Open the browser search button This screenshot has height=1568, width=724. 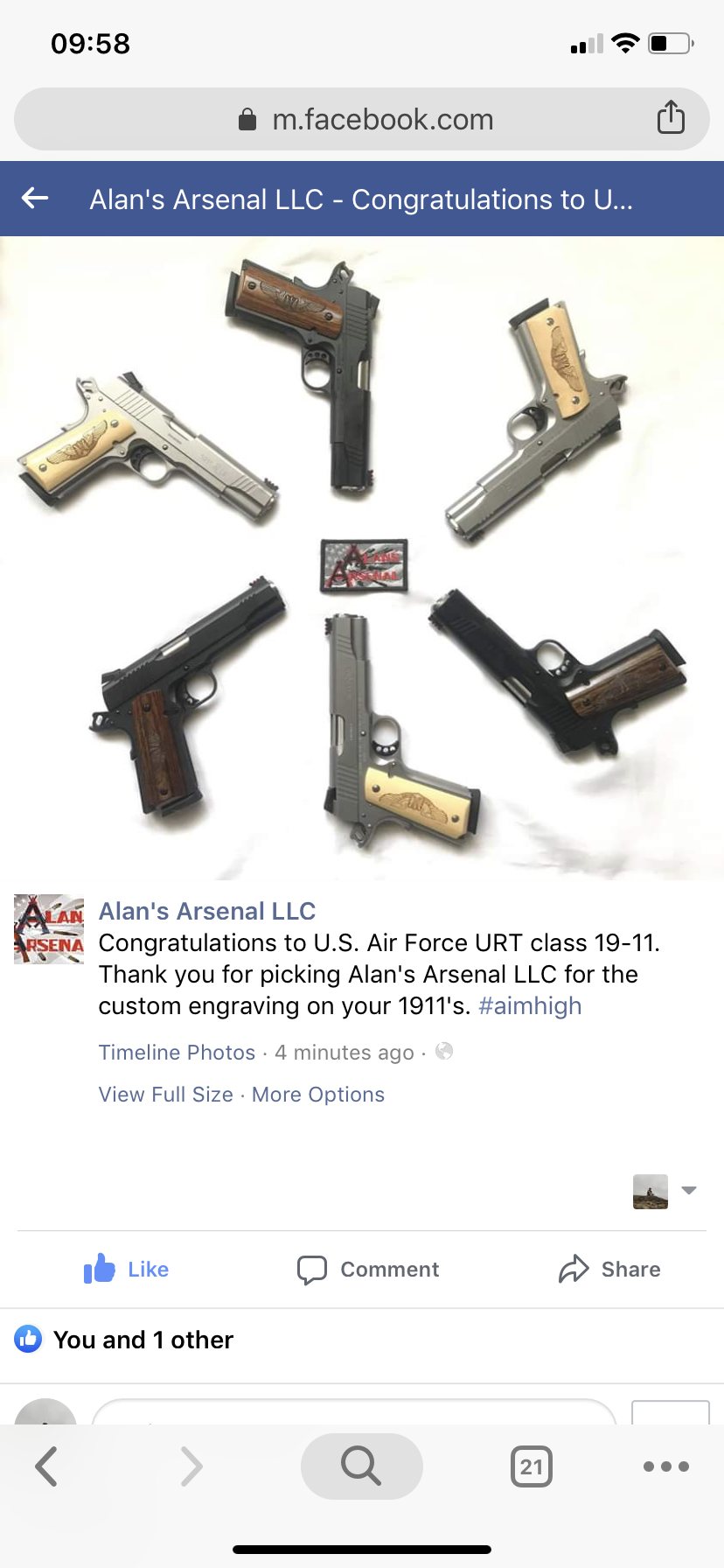(x=361, y=1466)
